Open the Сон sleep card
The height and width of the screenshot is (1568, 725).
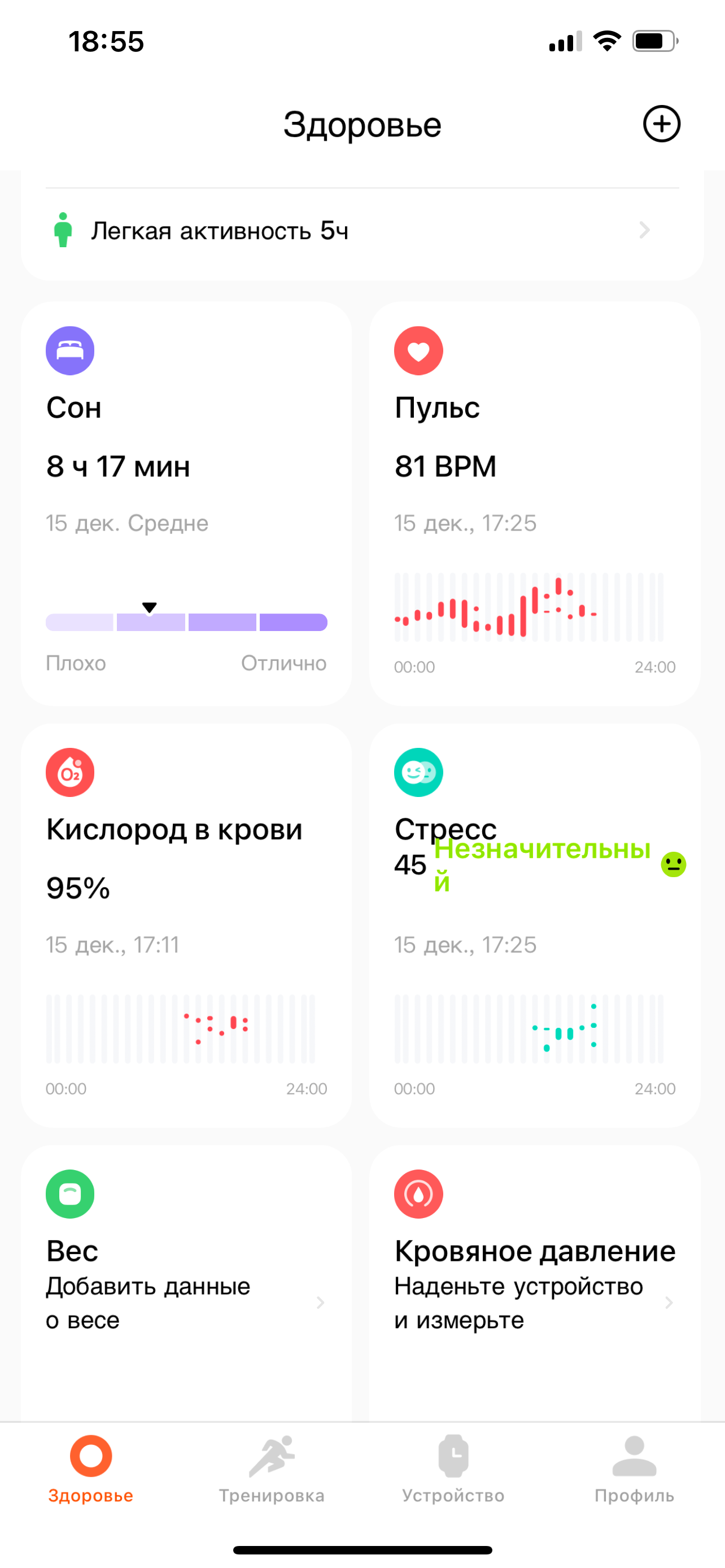(186, 503)
